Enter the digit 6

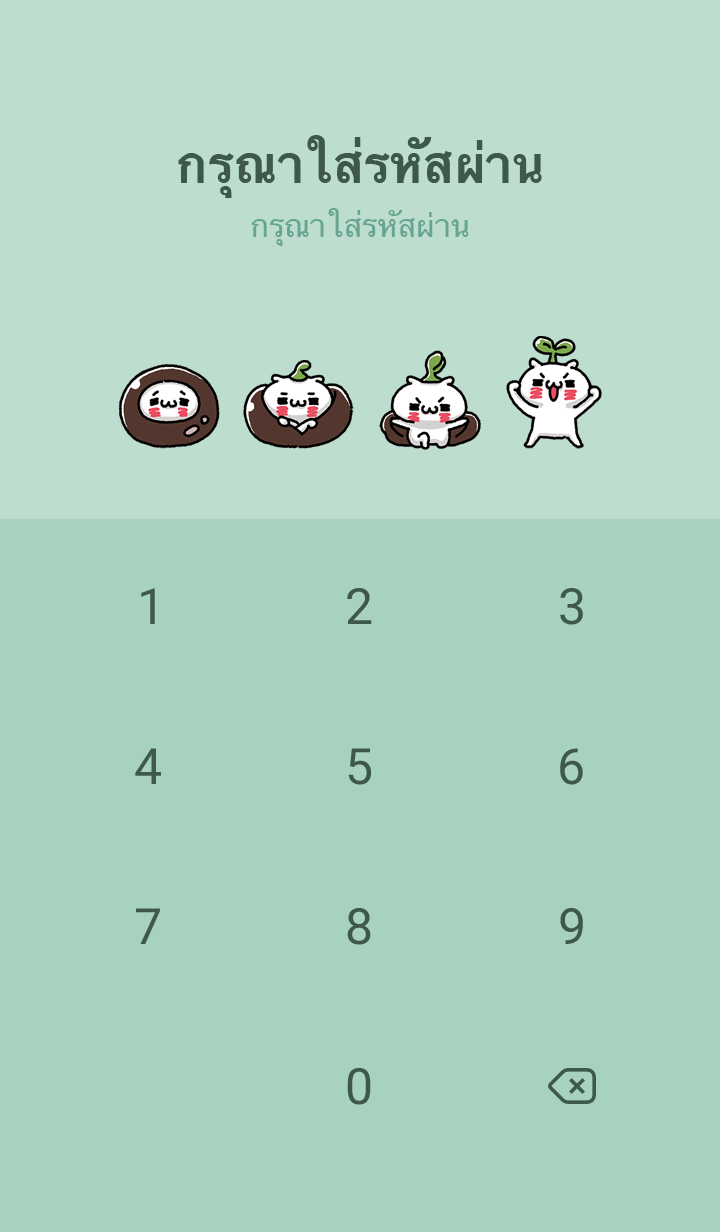571,767
